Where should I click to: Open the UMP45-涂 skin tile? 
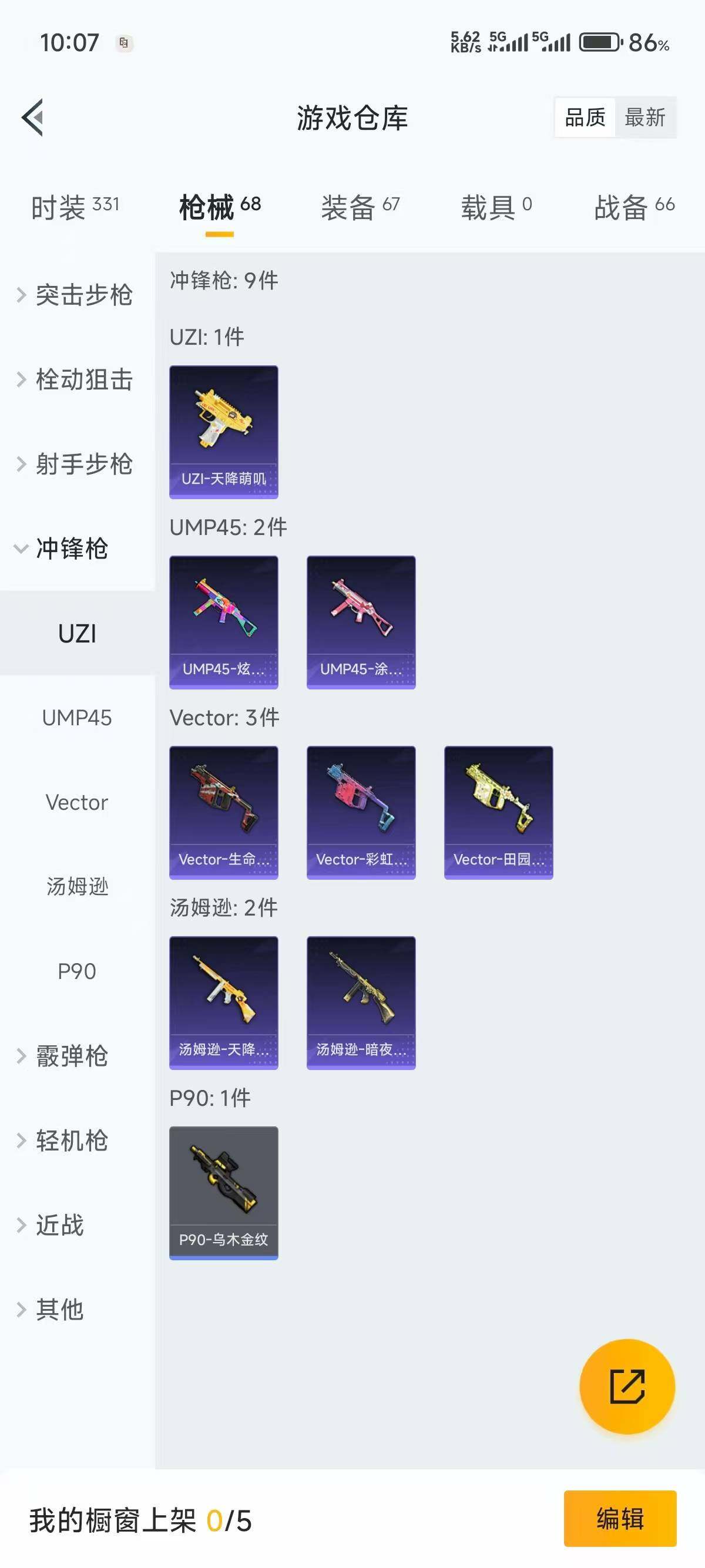click(x=361, y=622)
